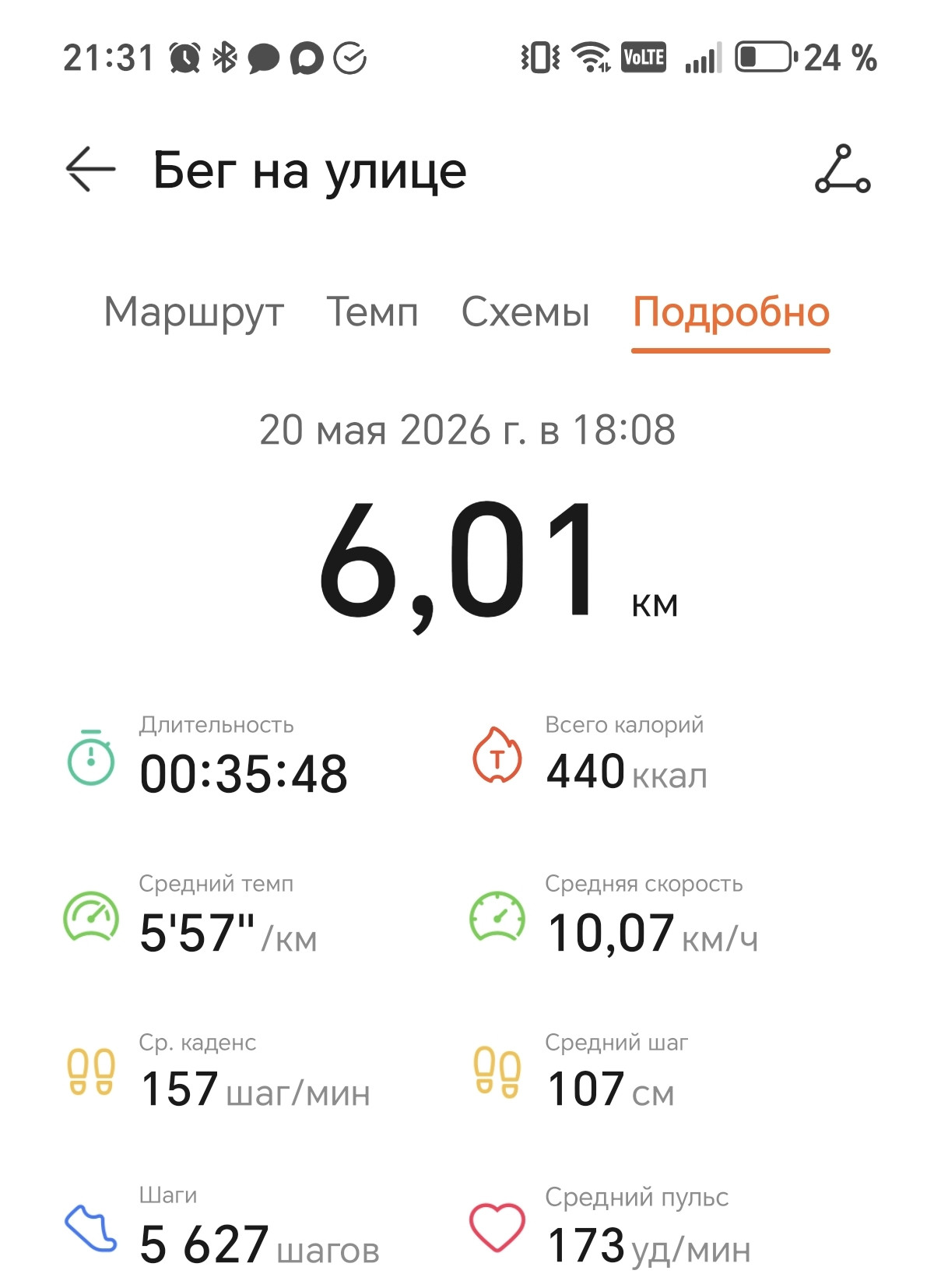Select the Подробно tab
The image size is (934, 1288).
(x=731, y=314)
